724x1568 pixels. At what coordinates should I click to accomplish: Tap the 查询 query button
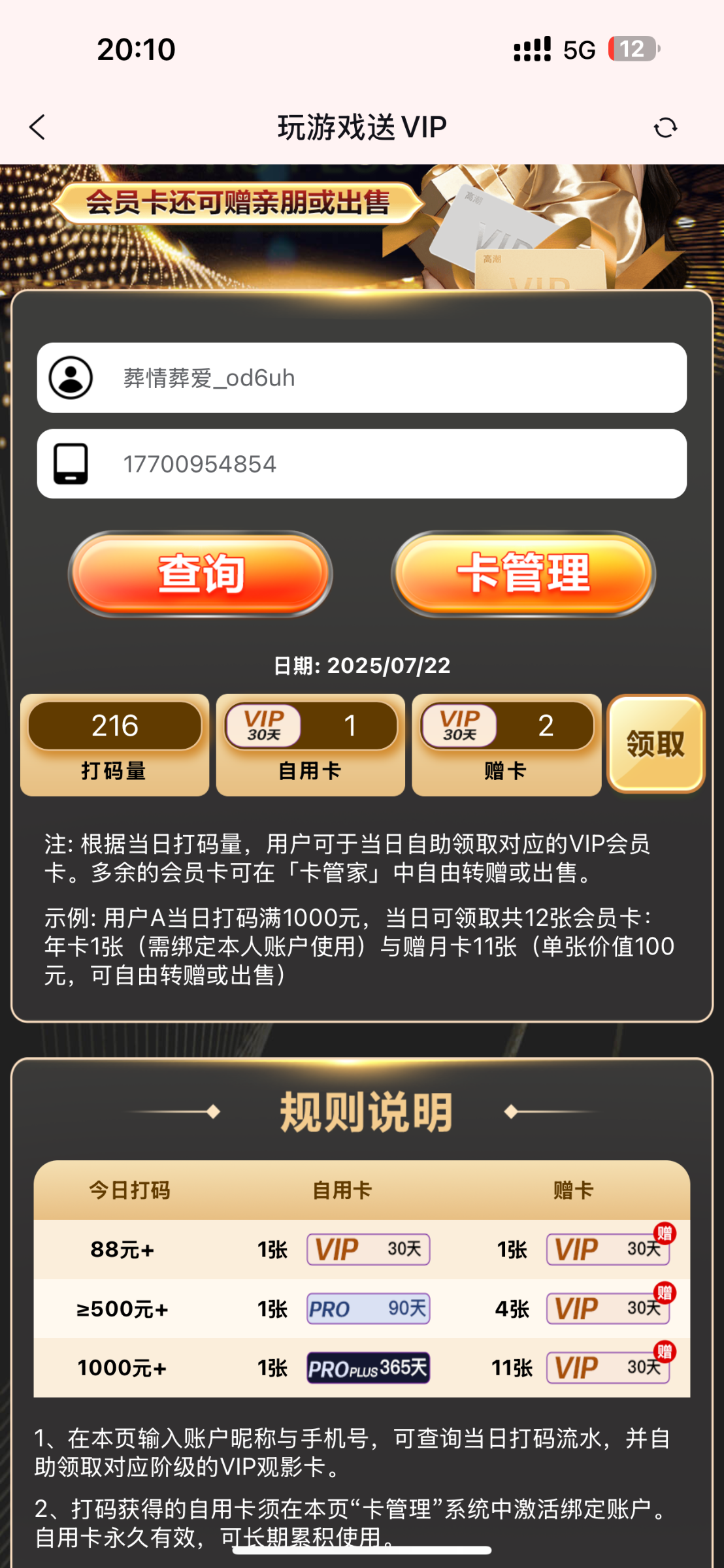click(201, 574)
